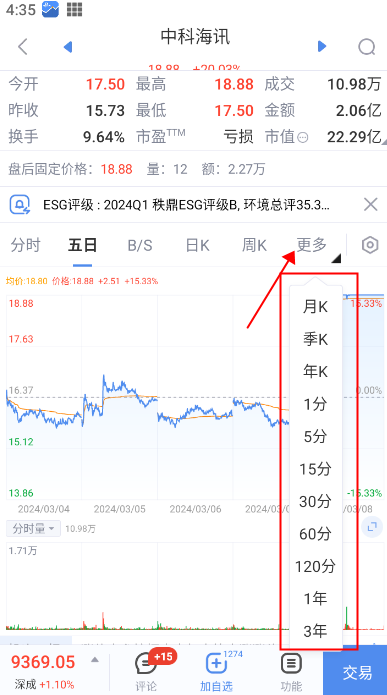The image size is (387, 695).
Task: Select the 60分 period option
Action: [x=315, y=534]
